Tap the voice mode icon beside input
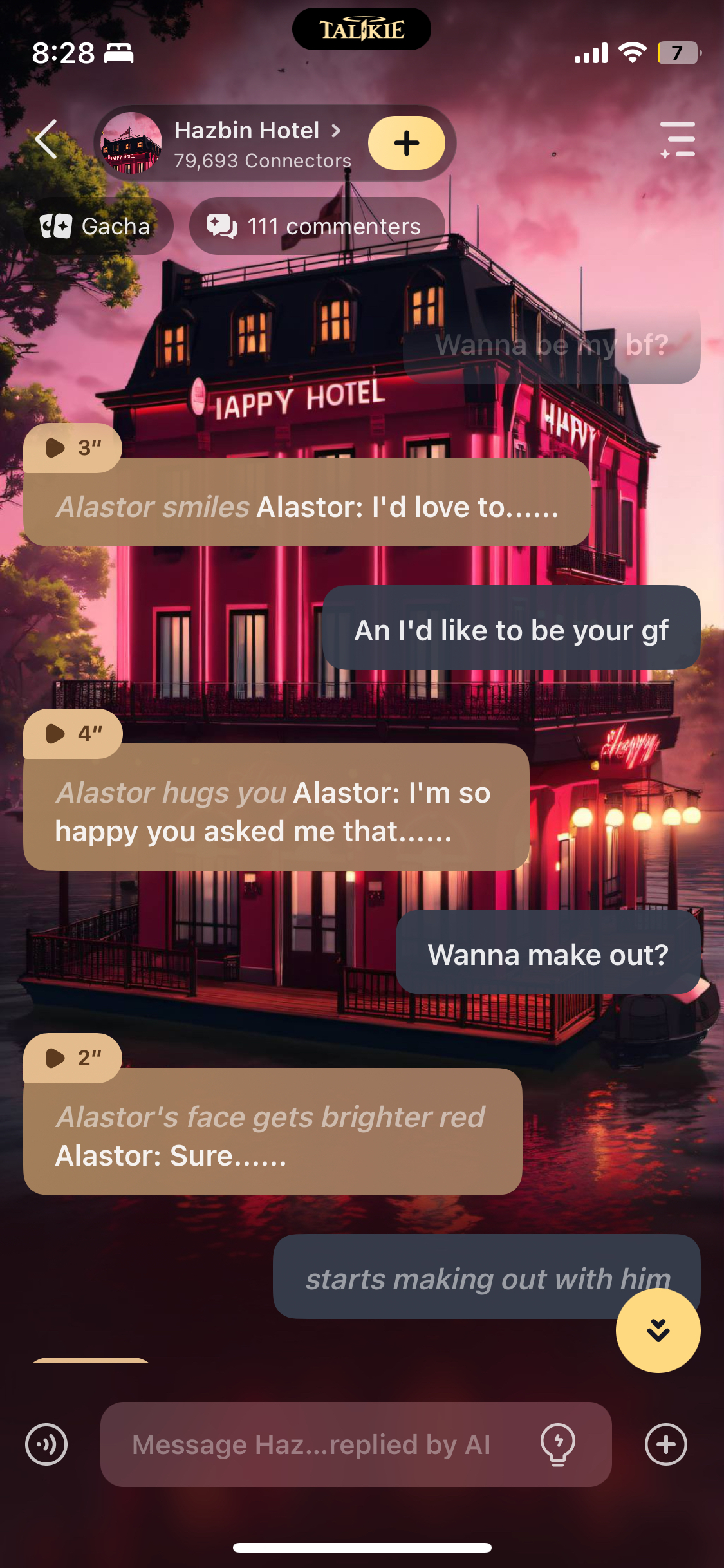The image size is (724, 1568). click(x=46, y=1444)
